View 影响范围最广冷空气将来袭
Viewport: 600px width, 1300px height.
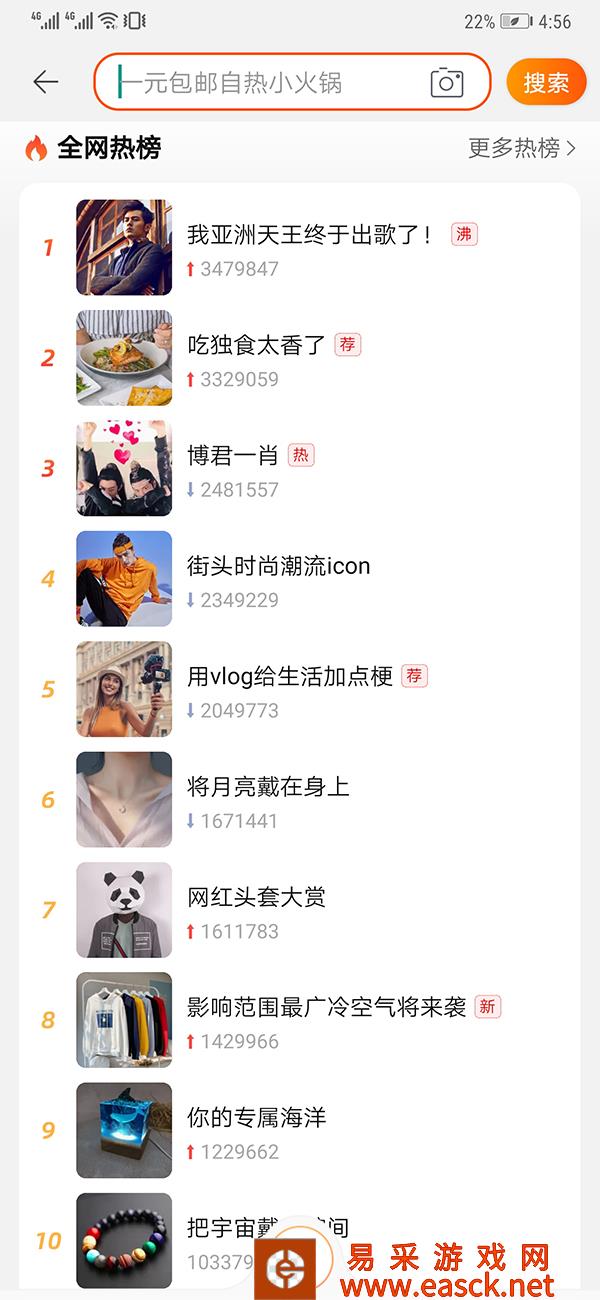pos(326,1007)
